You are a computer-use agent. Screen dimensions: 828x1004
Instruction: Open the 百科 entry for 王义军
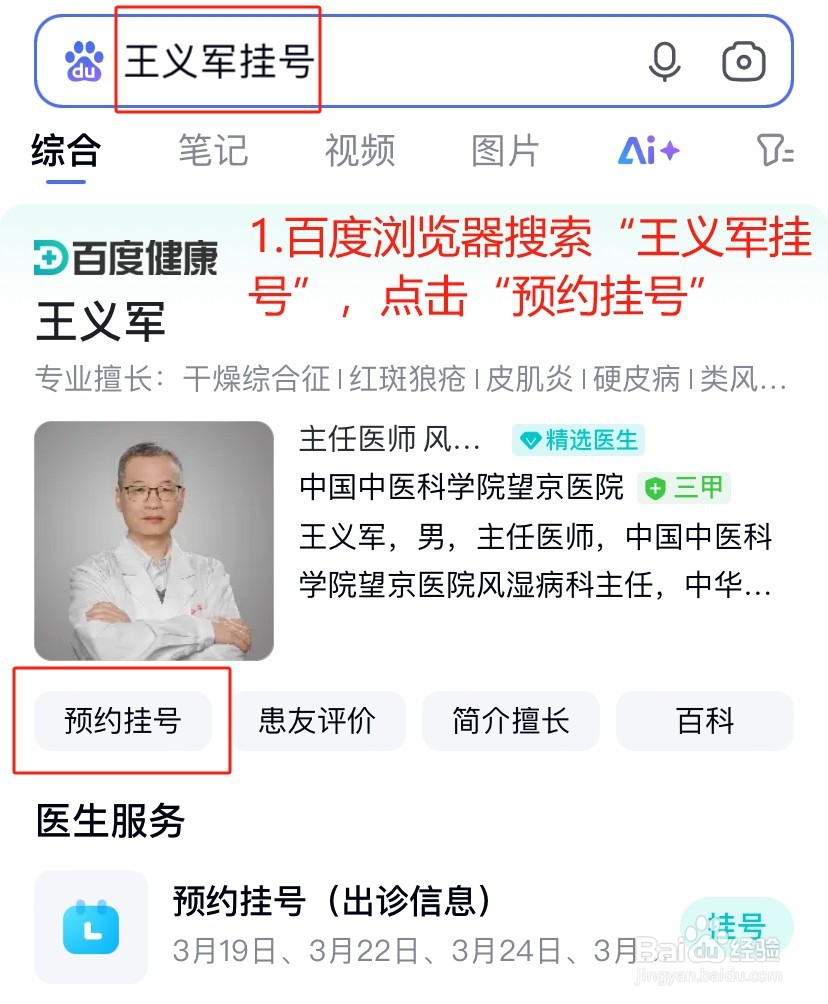click(704, 720)
